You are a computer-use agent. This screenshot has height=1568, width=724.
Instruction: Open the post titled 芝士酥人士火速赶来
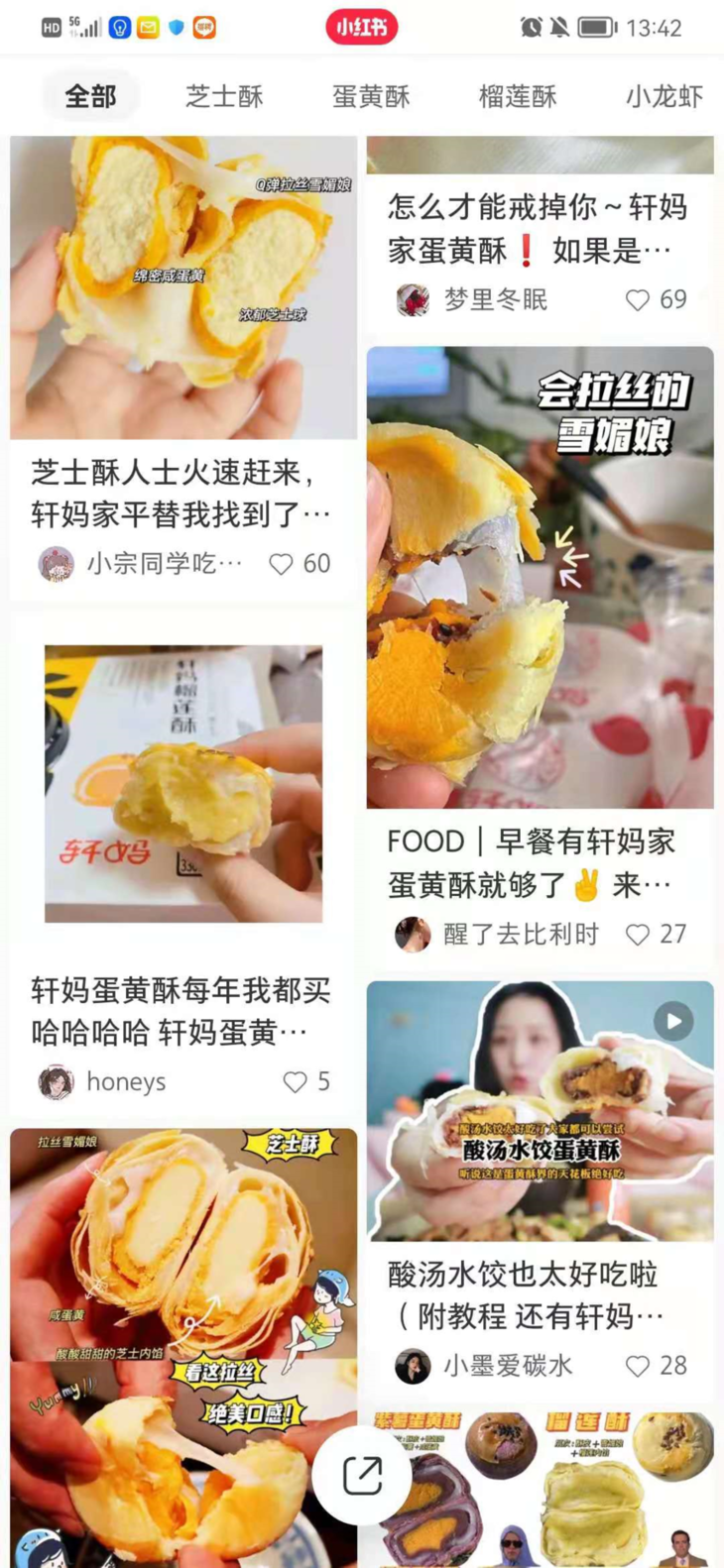182,287
